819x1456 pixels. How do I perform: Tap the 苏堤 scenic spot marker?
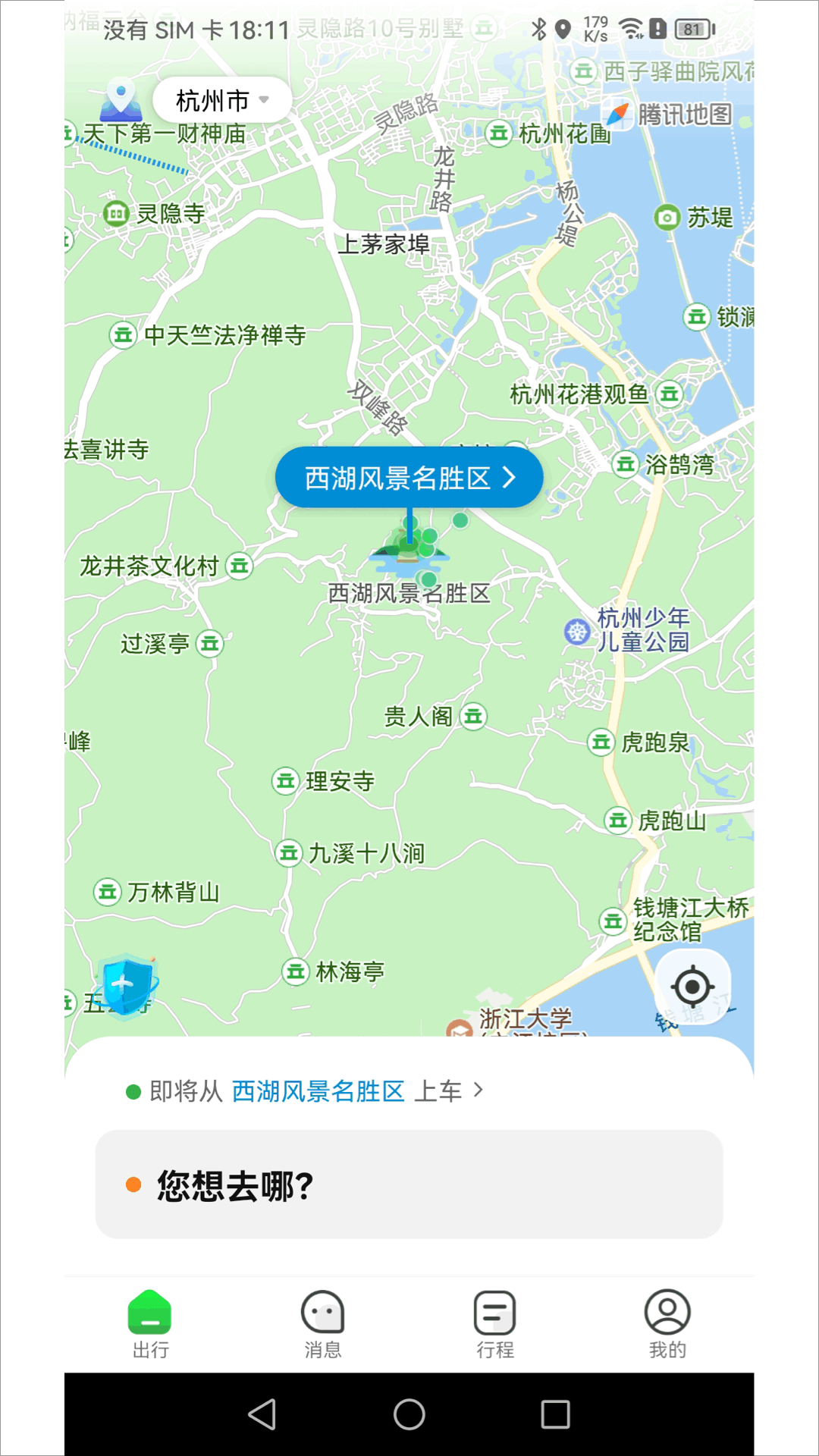pyautogui.click(x=667, y=217)
